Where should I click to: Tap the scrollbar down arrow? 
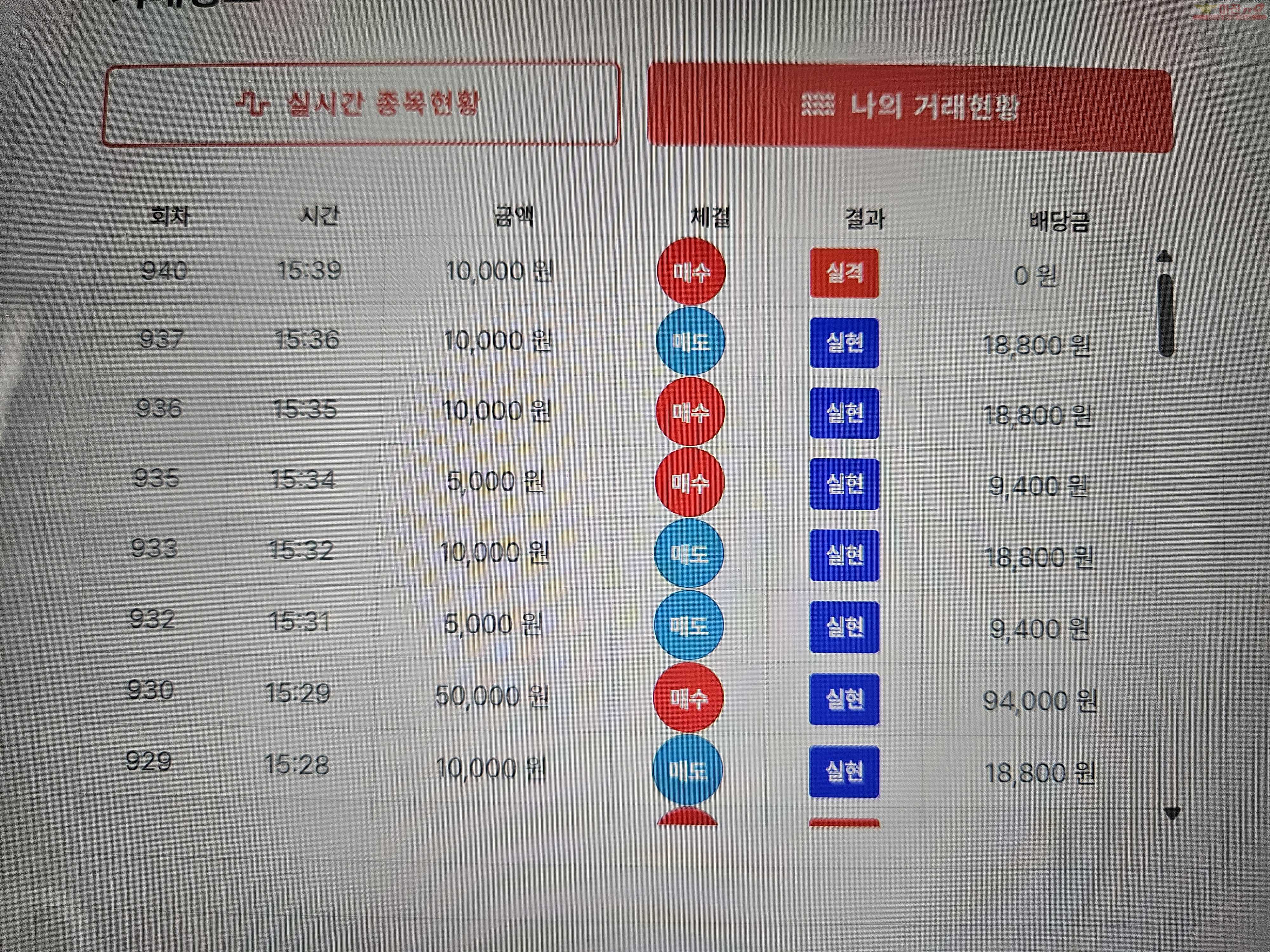coord(1171,813)
